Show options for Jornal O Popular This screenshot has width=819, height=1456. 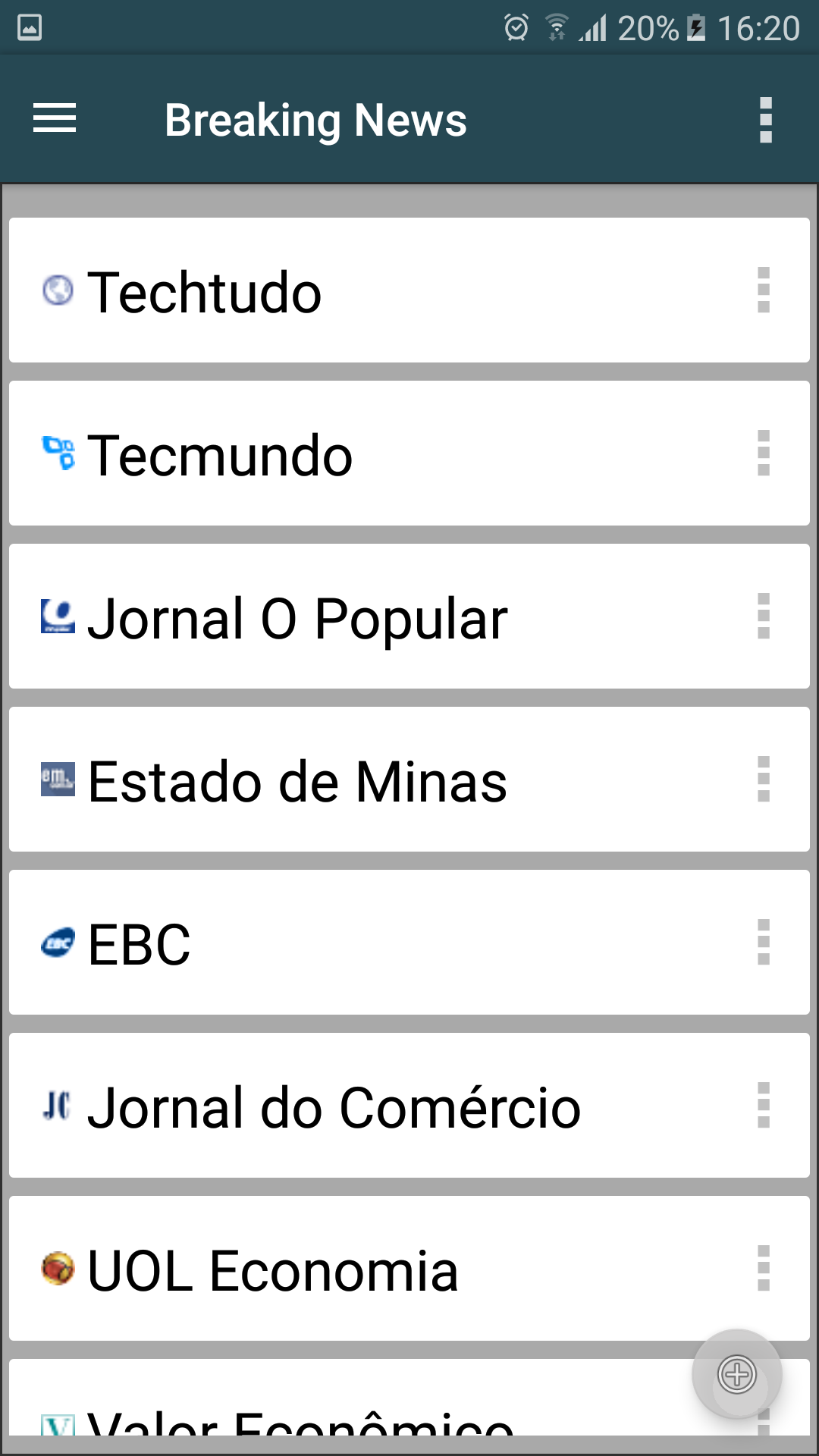[x=764, y=616]
